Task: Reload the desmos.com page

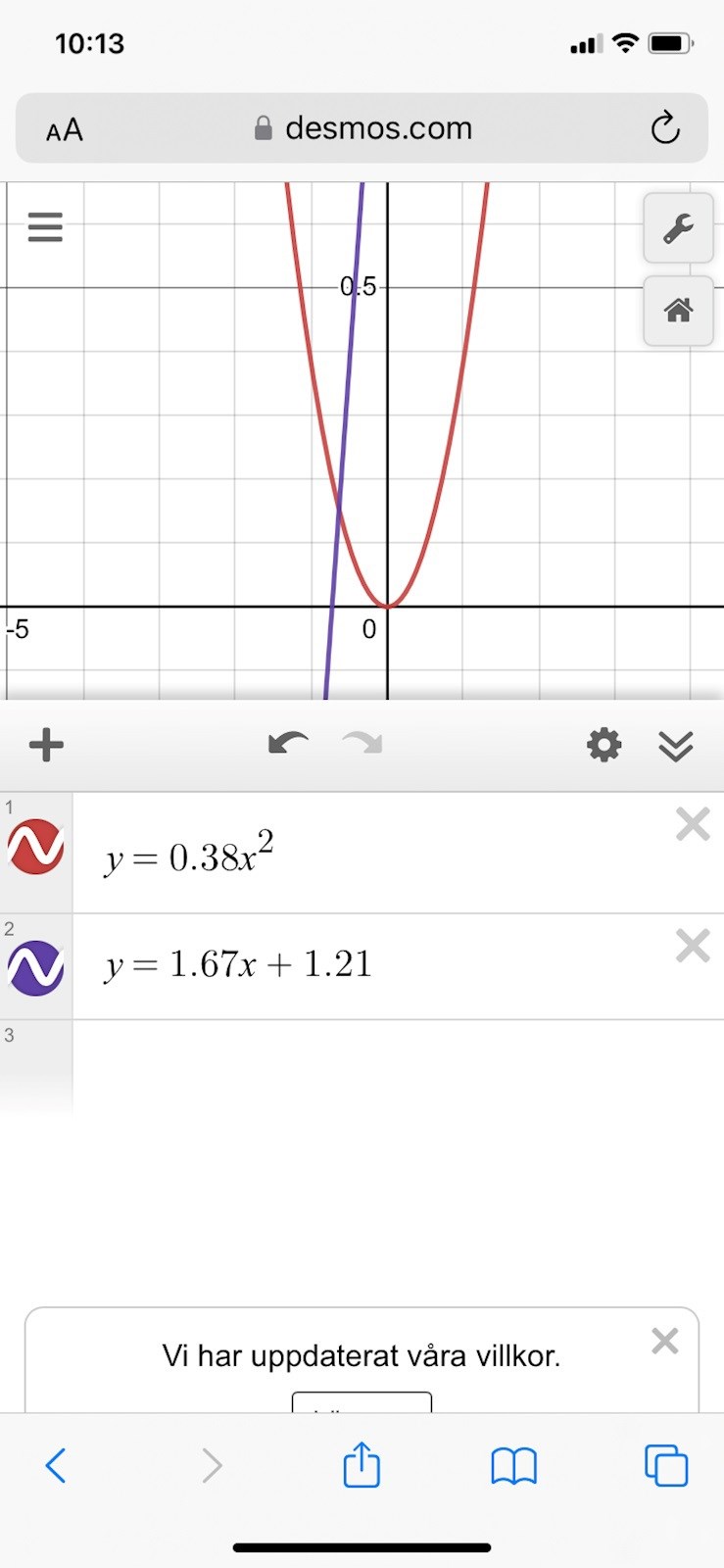Action: tap(665, 128)
